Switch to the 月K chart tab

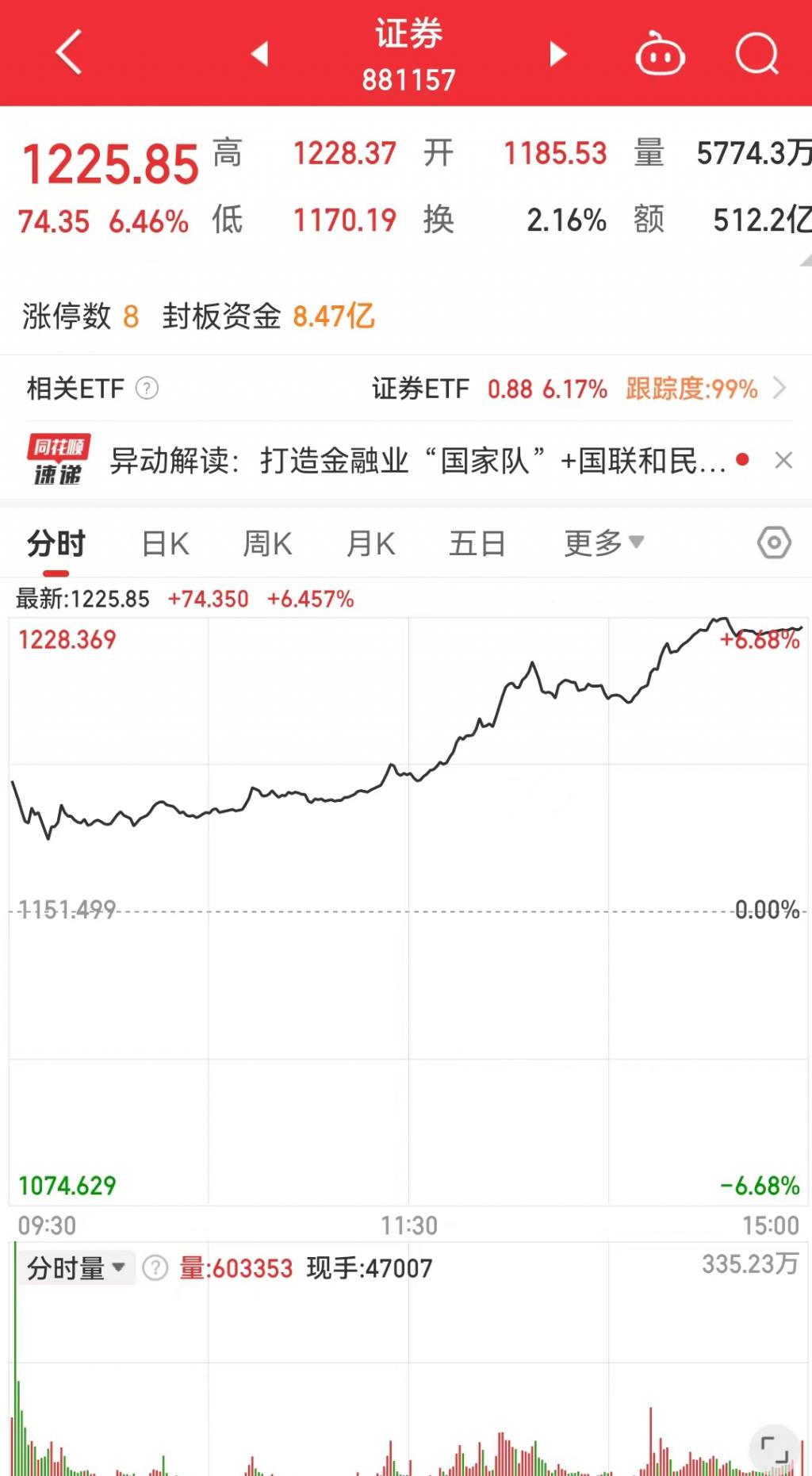point(370,544)
